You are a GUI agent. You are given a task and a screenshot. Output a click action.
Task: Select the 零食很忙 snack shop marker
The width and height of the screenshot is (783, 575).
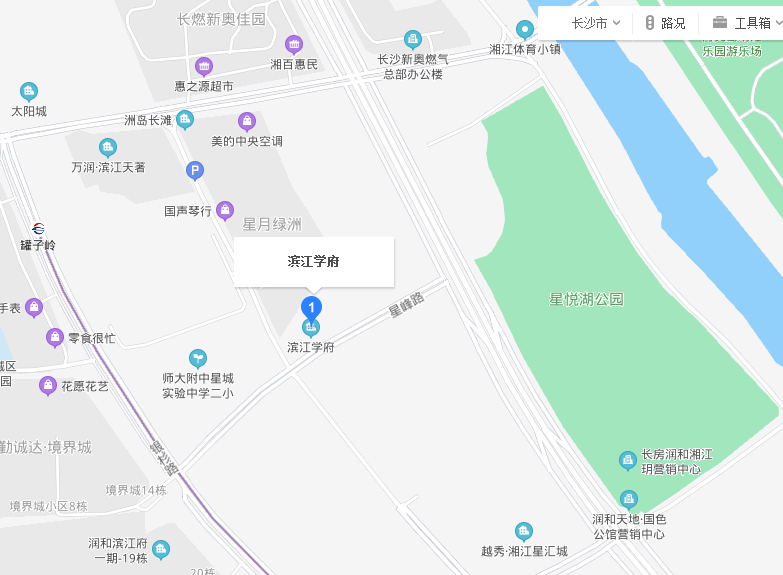54,338
